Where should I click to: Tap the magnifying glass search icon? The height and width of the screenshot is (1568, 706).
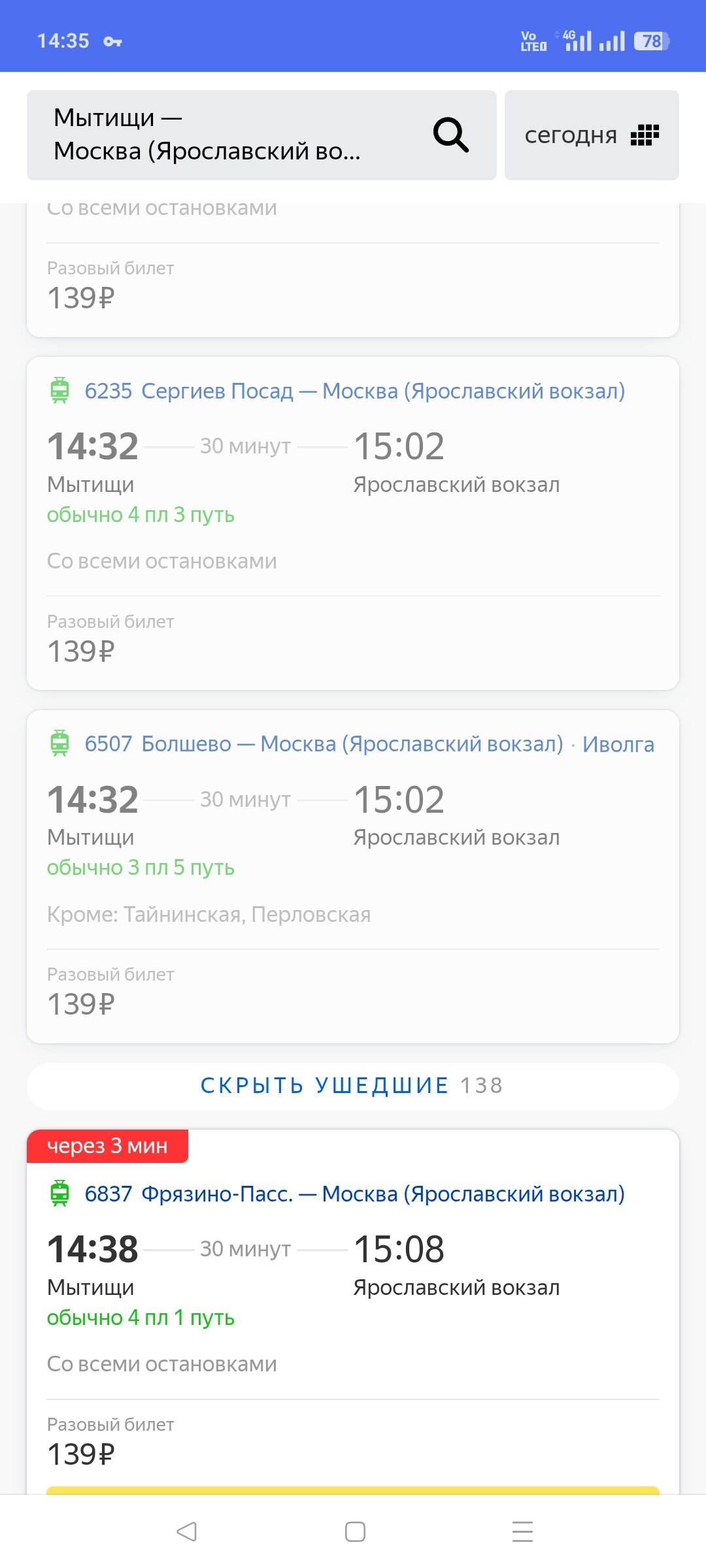click(450, 135)
